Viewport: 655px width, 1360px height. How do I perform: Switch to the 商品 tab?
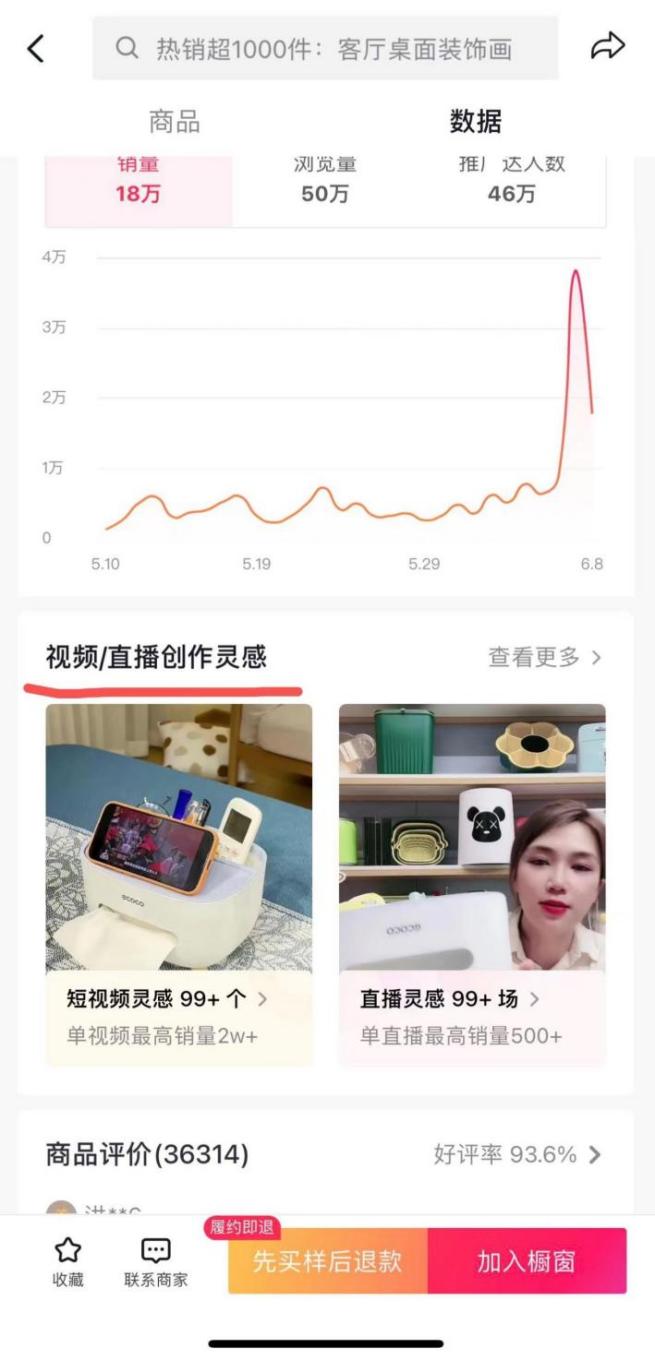point(174,122)
